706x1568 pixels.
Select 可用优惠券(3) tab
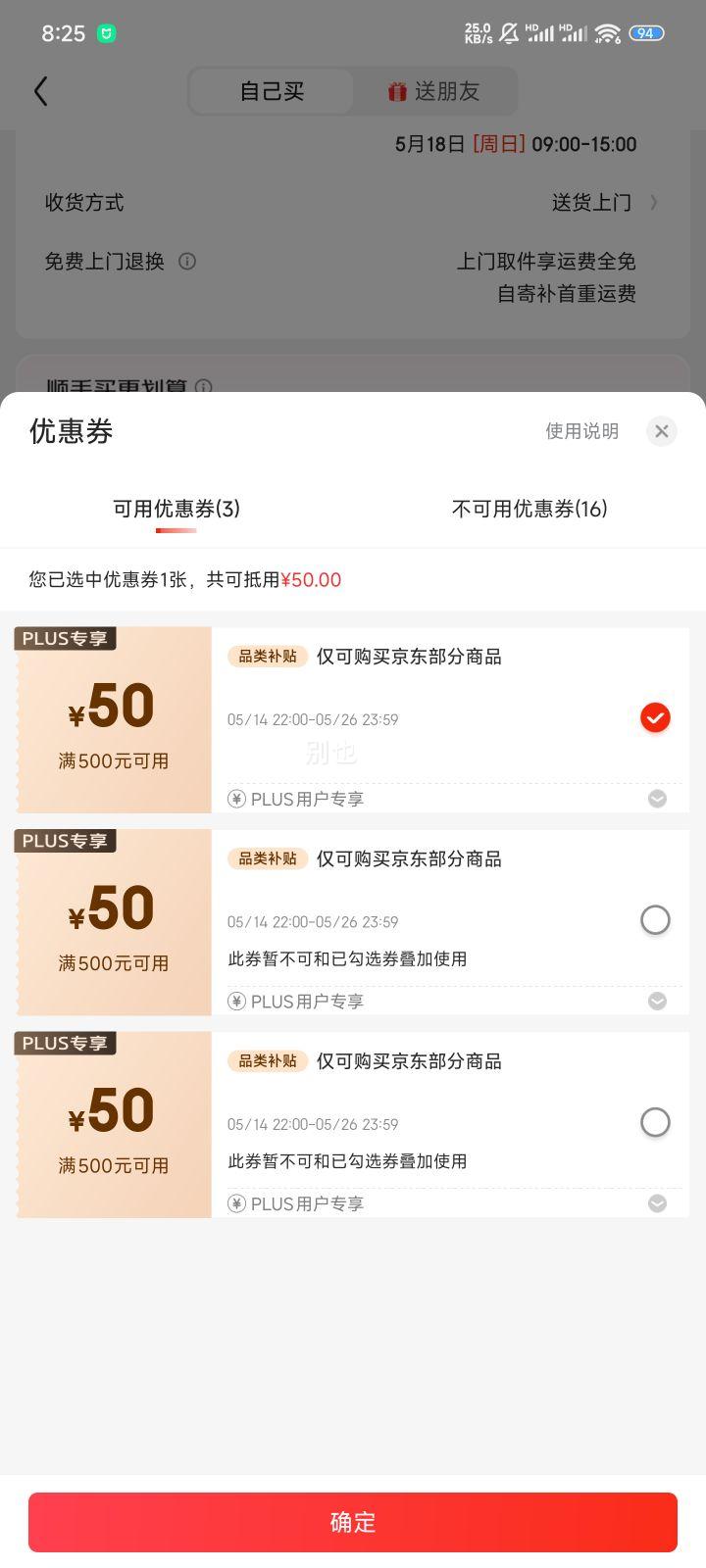tap(176, 509)
